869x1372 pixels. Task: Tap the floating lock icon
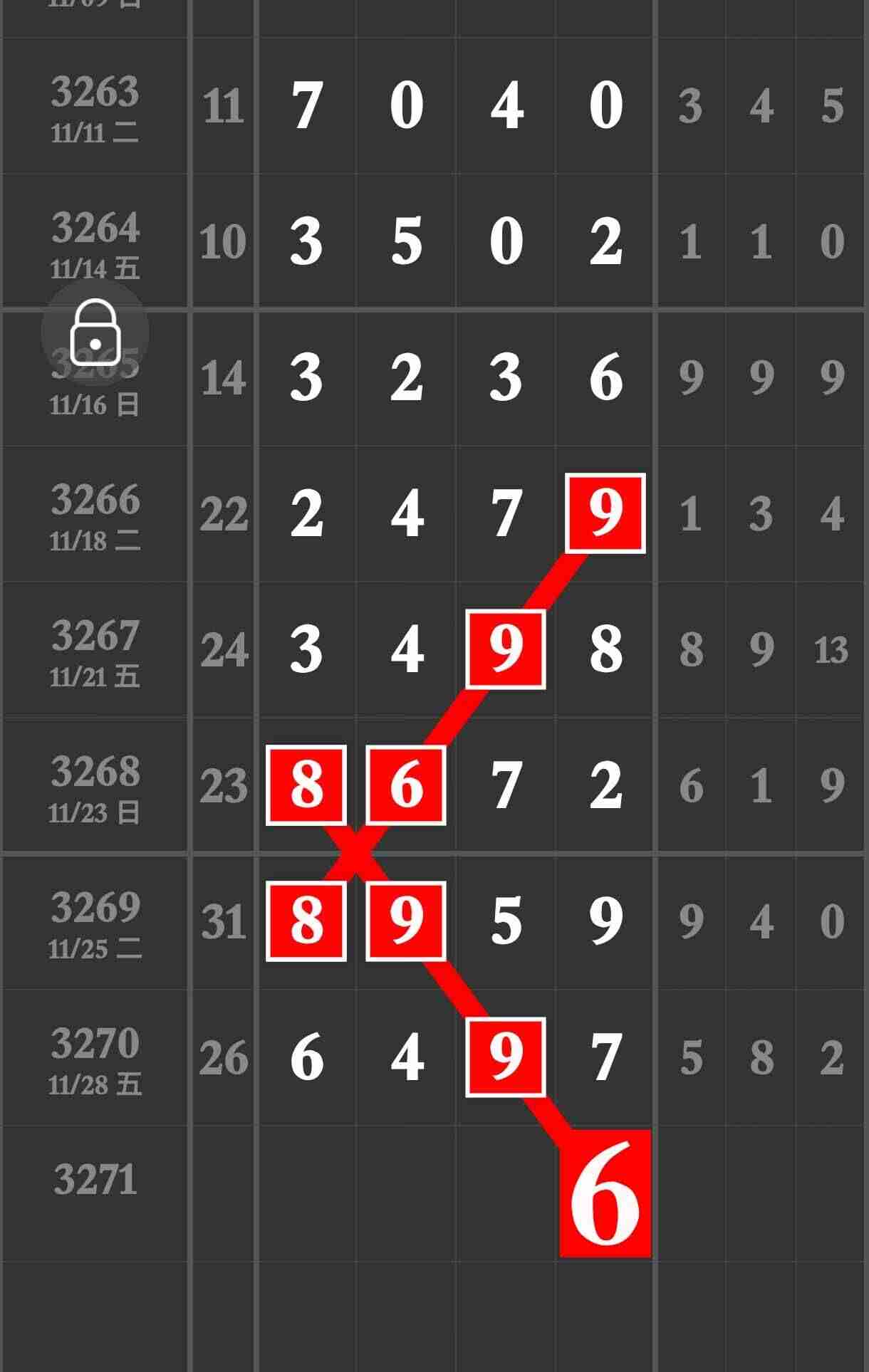[x=95, y=332]
